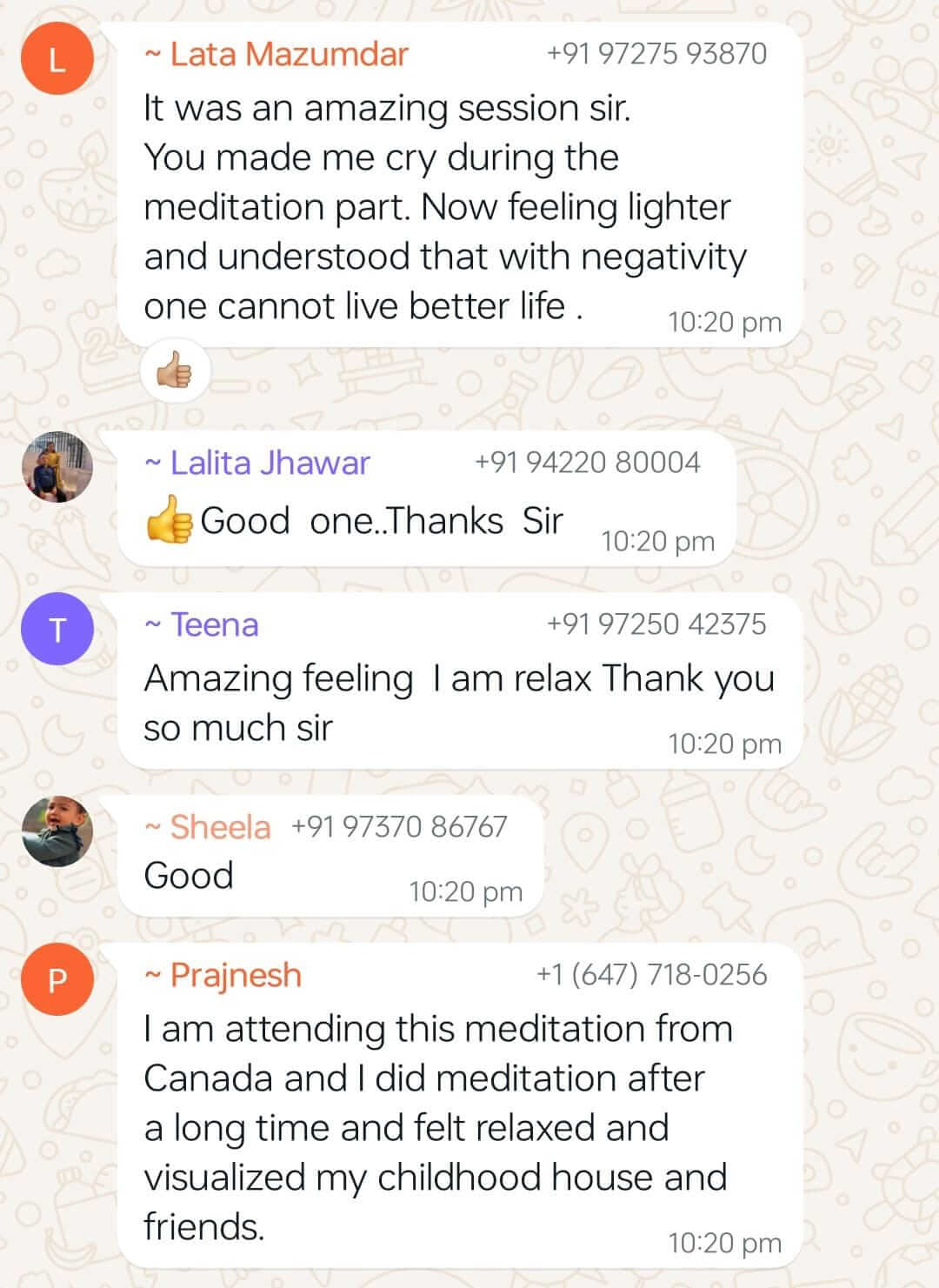Open Prajnesh's profile avatar

click(x=57, y=980)
